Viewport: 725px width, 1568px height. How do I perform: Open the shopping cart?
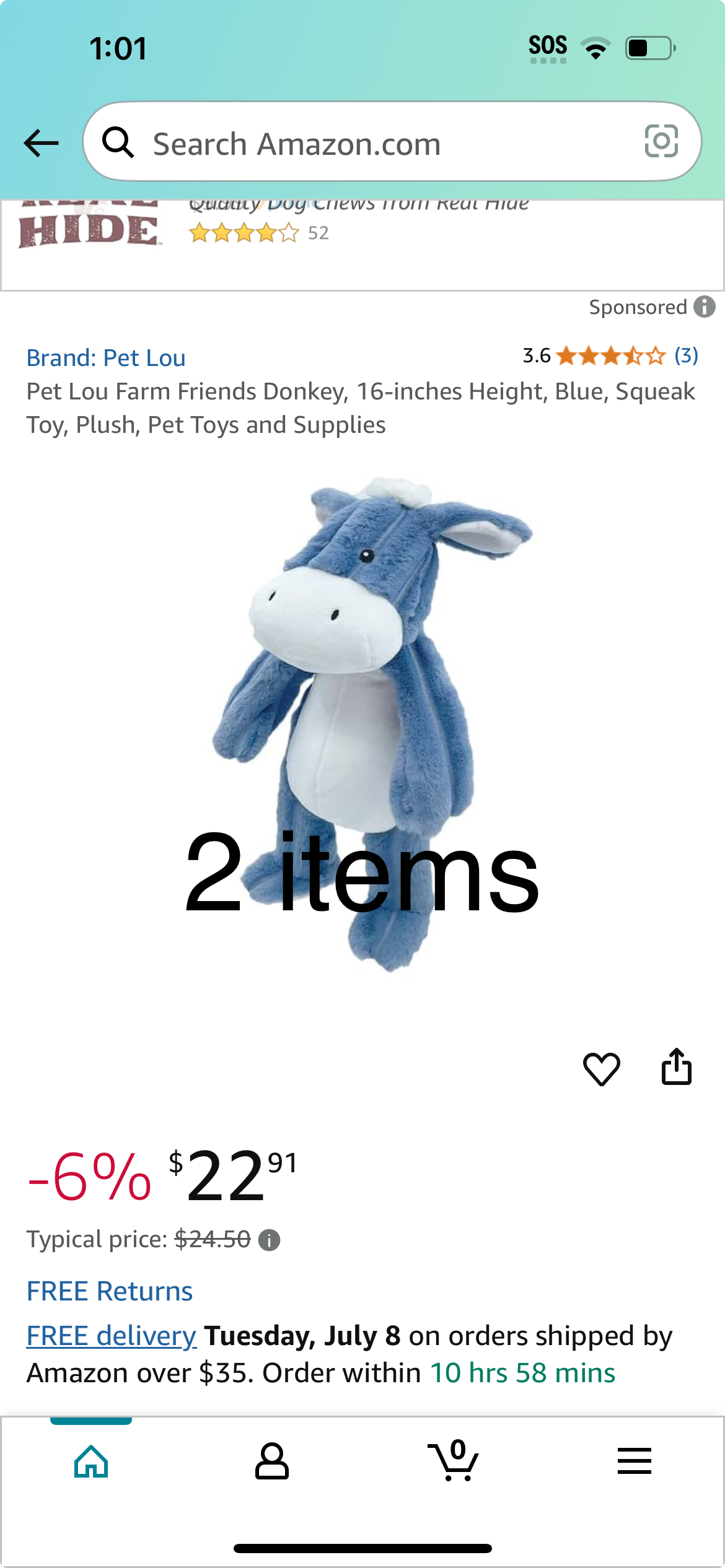(453, 1460)
